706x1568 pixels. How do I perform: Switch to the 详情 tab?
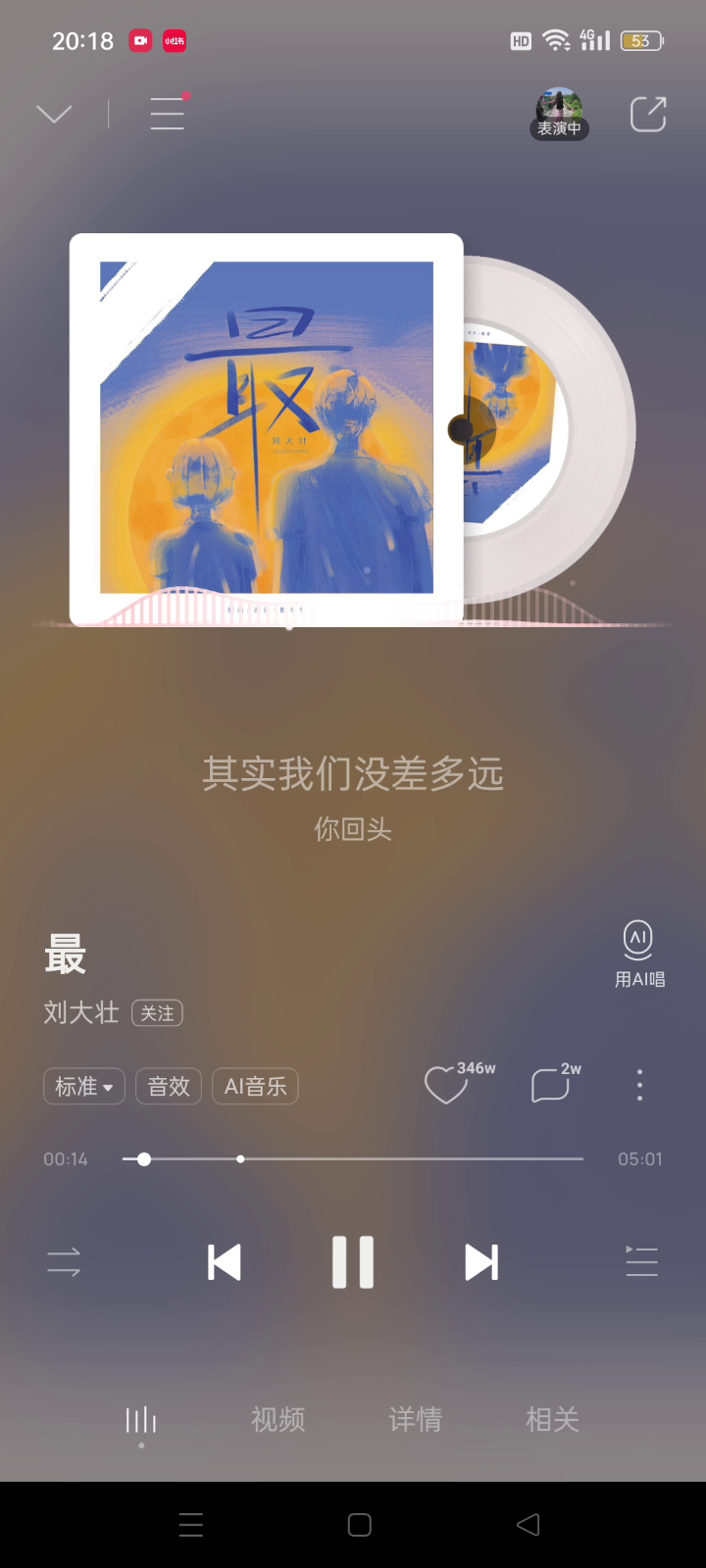(x=416, y=1419)
